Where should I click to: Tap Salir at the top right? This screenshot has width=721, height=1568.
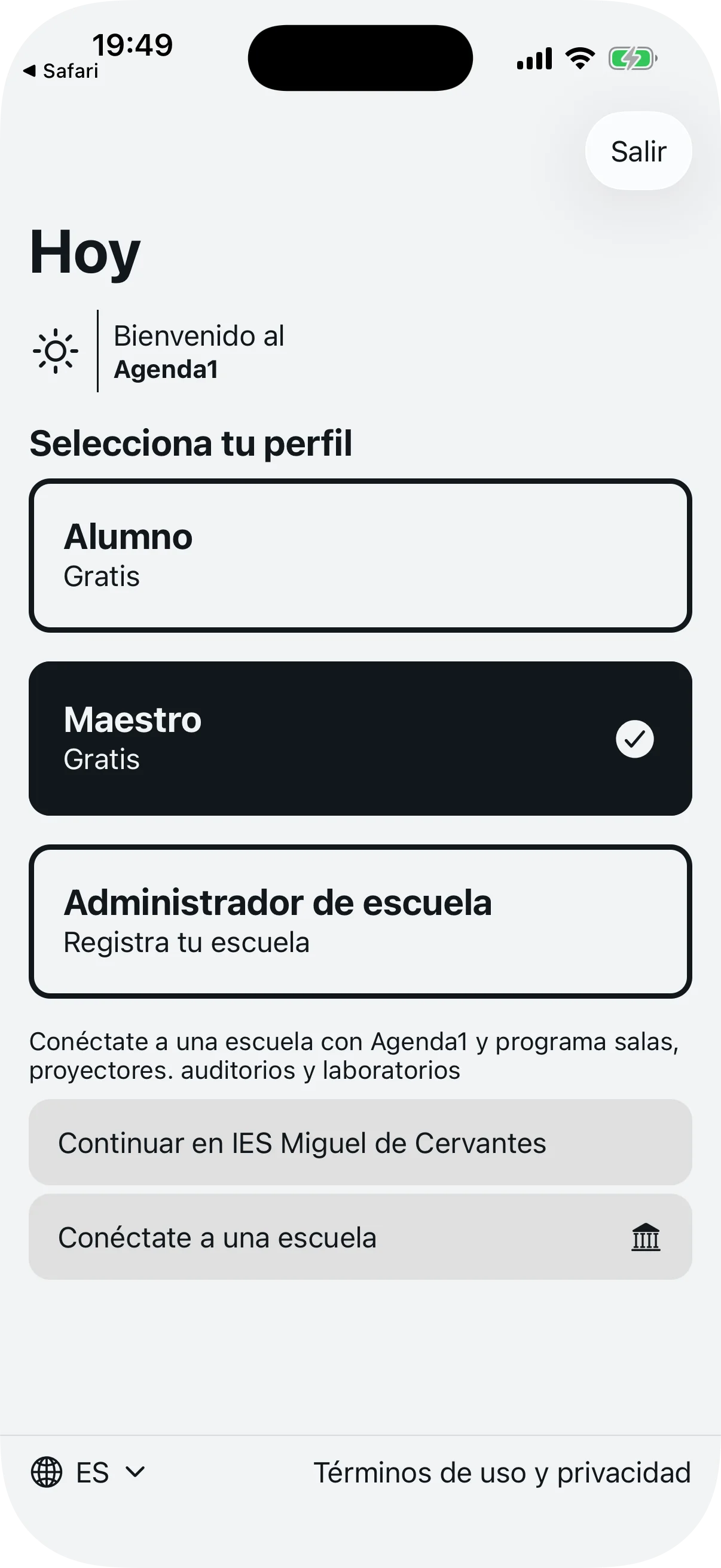638,151
